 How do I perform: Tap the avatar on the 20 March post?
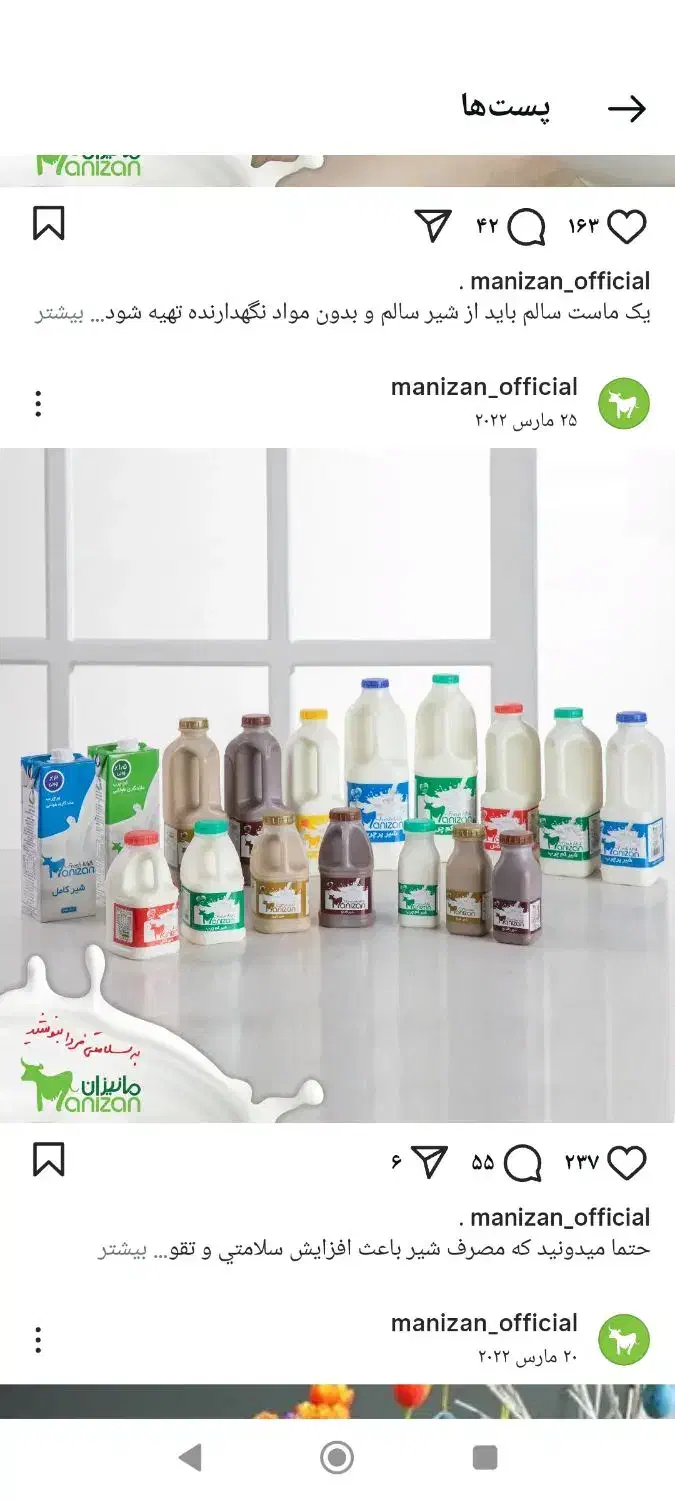[623, 1341]
